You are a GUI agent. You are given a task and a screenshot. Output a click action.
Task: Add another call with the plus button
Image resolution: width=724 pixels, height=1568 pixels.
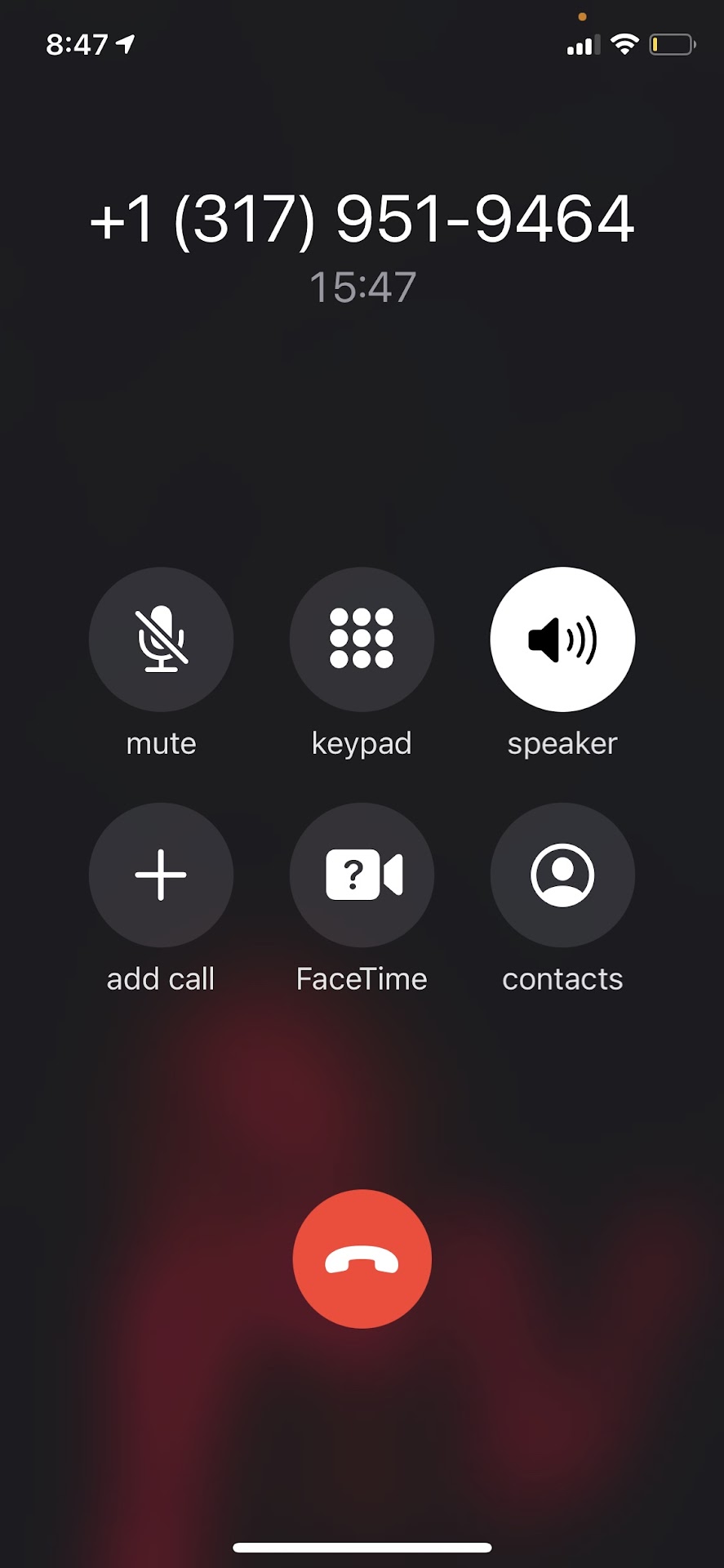pos(161,875)
